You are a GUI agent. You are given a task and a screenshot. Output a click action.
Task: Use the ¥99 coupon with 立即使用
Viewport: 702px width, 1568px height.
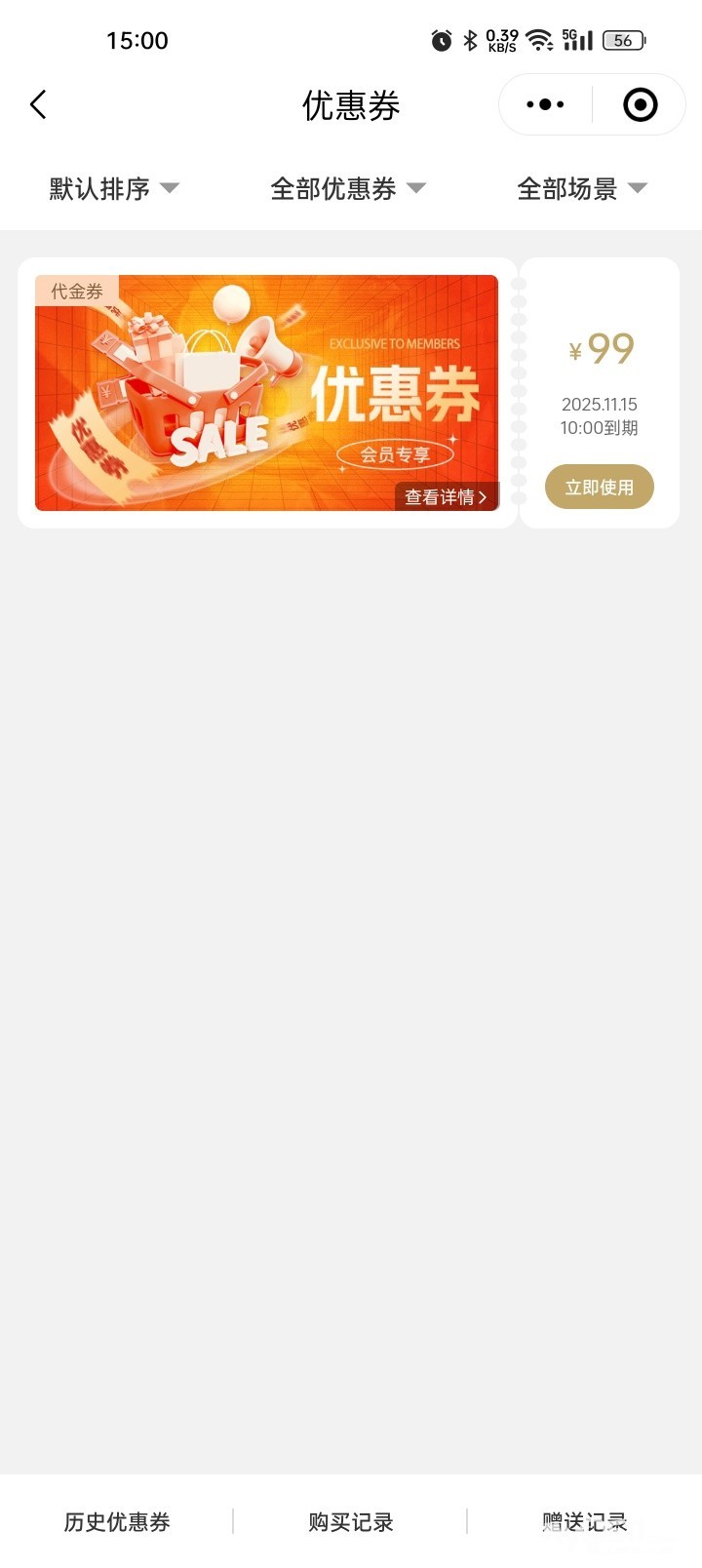(599, 487)
